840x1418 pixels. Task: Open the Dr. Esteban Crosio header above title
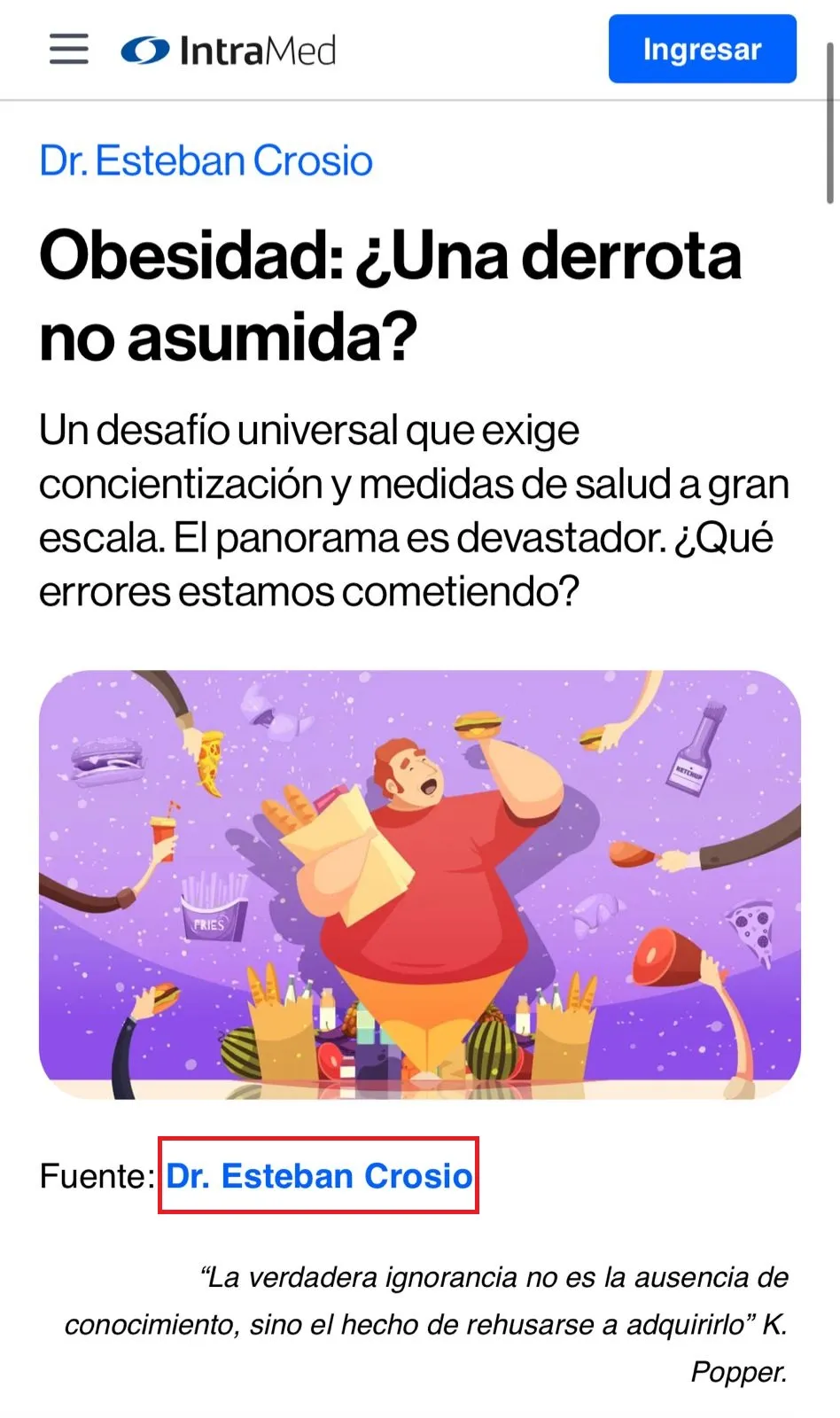tap(206, 161)
